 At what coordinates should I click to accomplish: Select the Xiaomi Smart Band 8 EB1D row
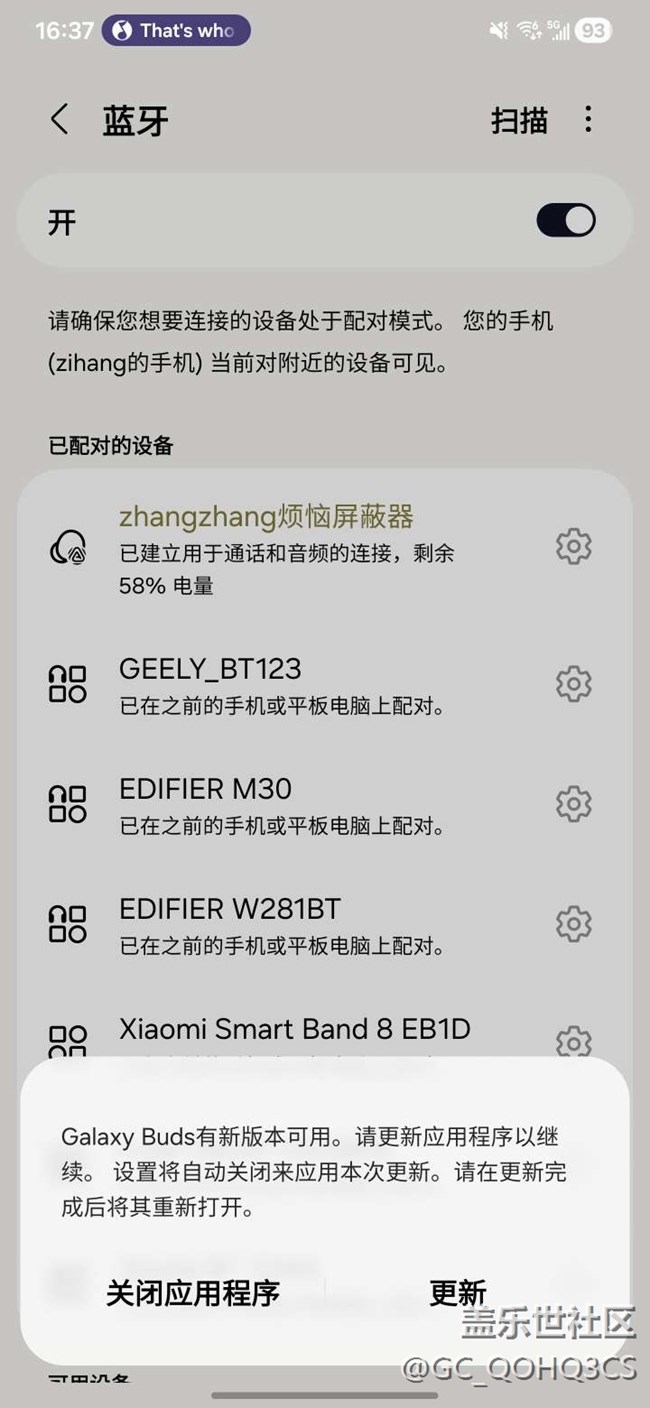point(294,1030)
